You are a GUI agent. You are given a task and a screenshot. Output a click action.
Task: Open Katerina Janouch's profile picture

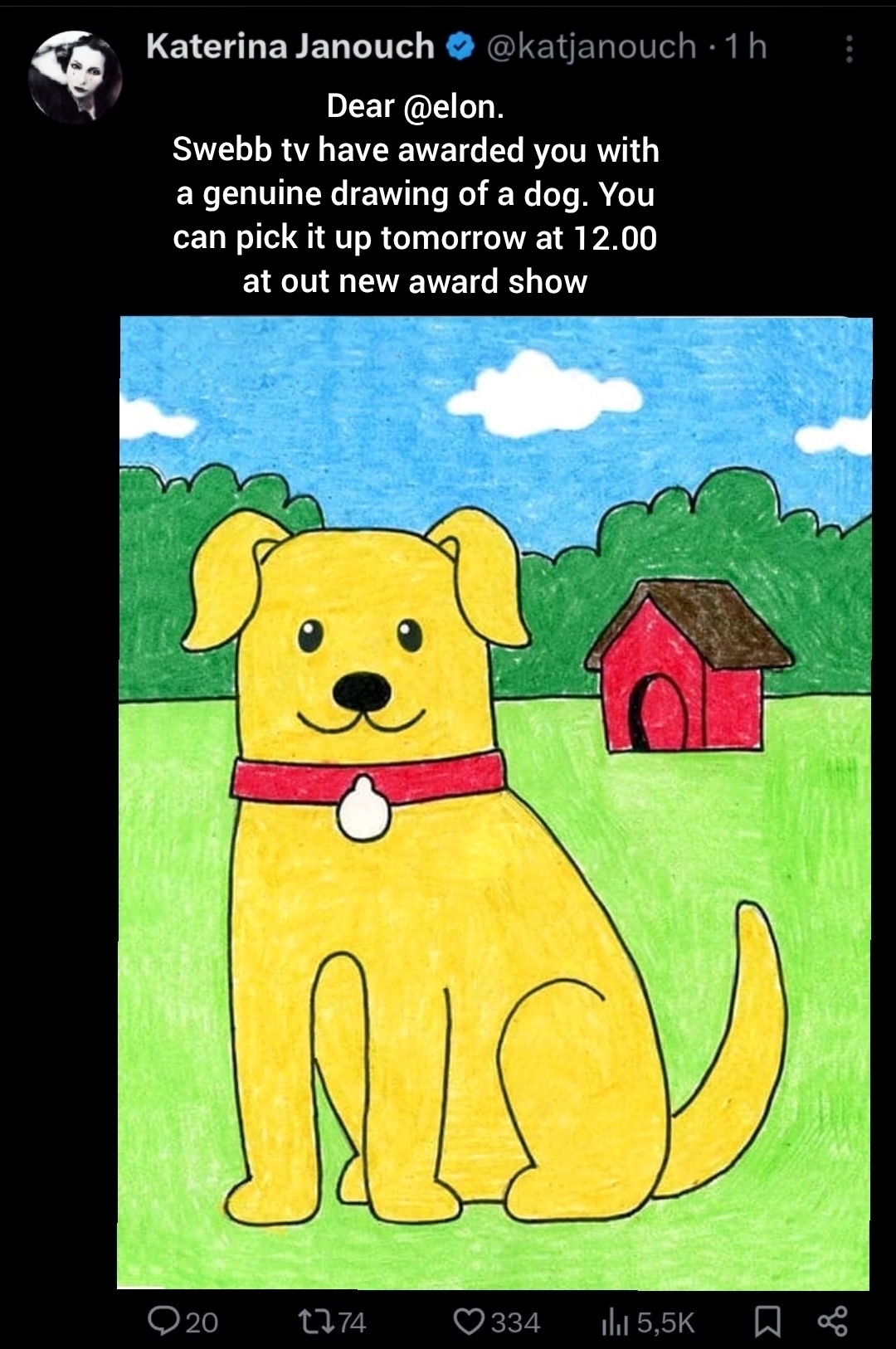pyautogui.click(x=75, y=77)
